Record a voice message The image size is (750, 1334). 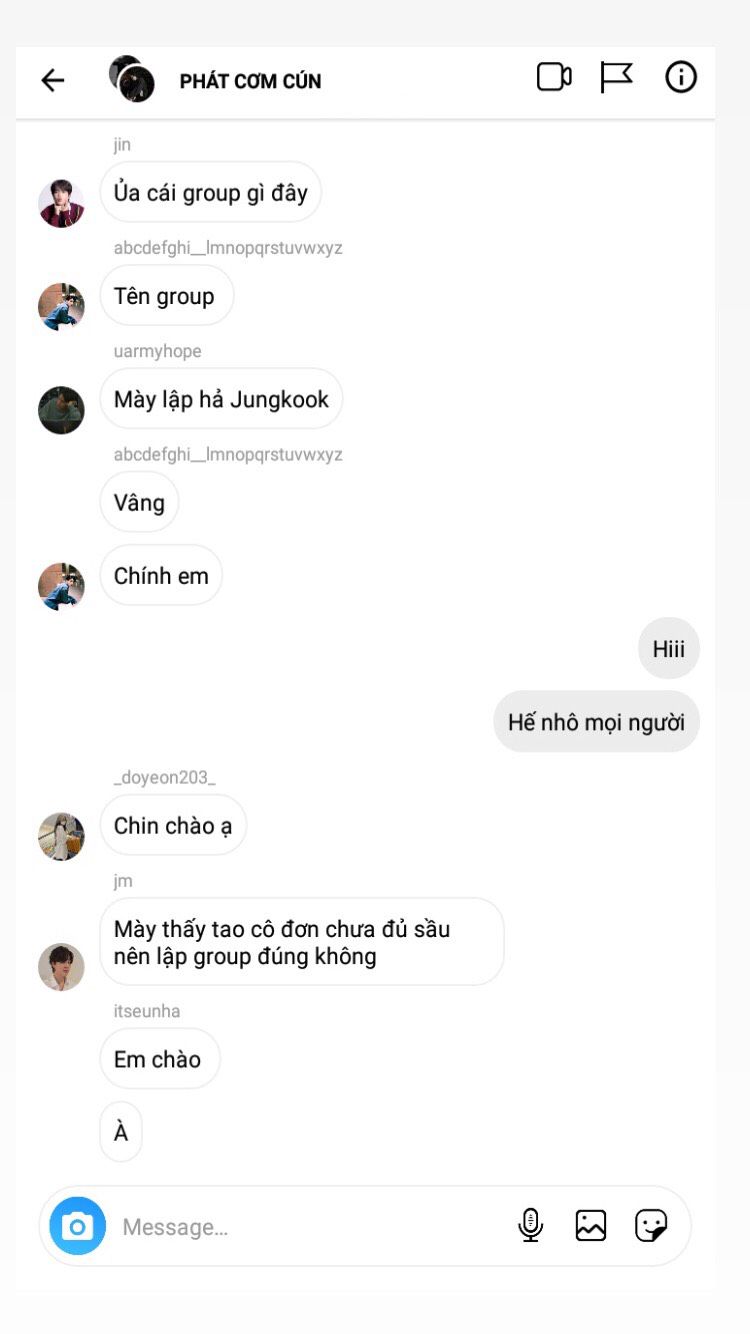click(x=531, y=1225)
